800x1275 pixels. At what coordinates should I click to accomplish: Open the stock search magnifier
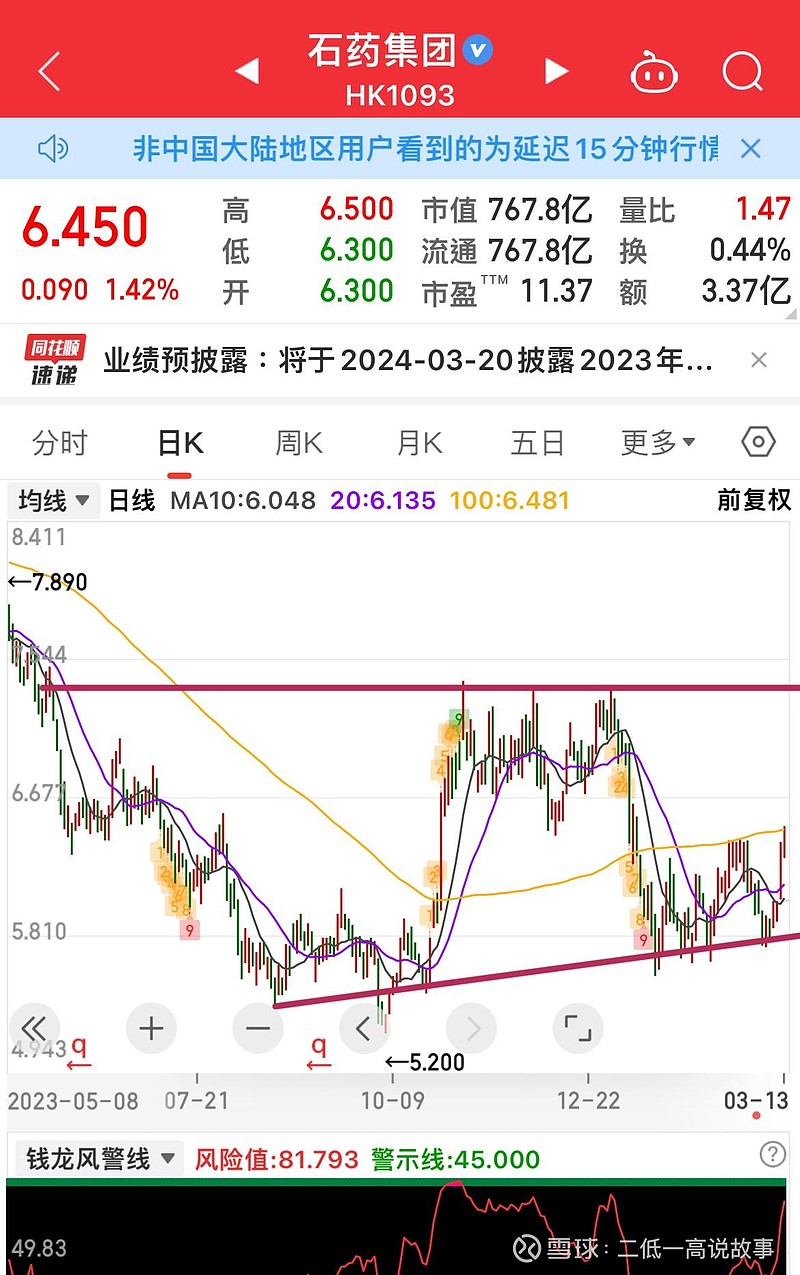(x=741, y=72)
